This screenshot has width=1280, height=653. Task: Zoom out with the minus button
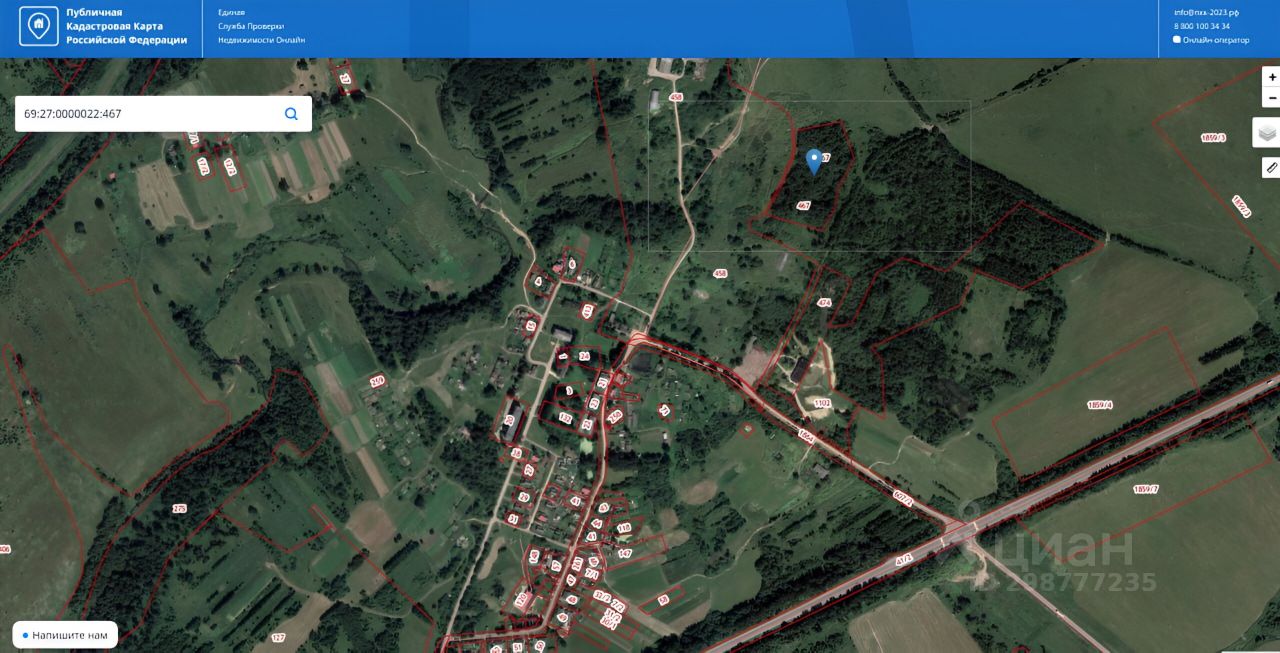pyautogui.click(x=1271, y=98)
